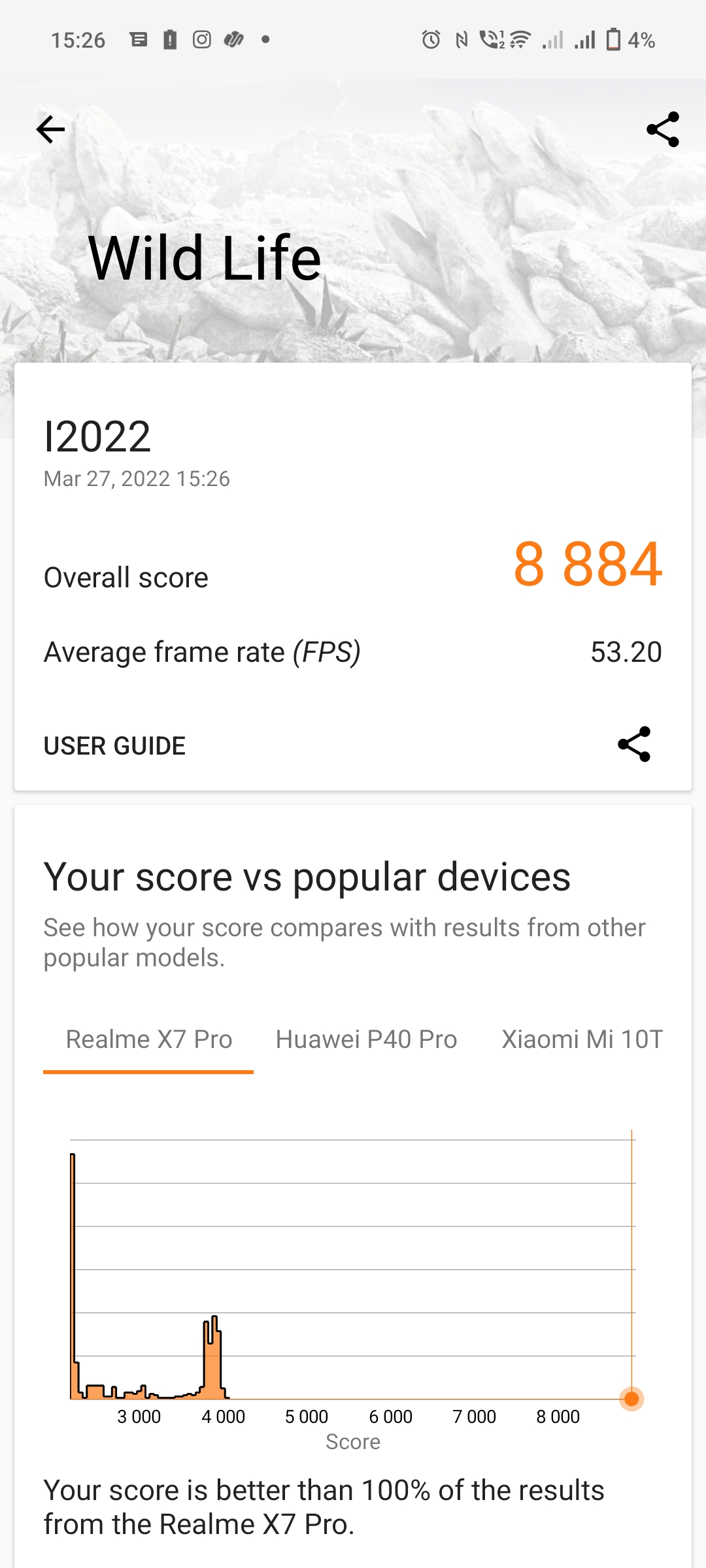Select the Realme X7 Pro tab
706x1568 pixels.
pyautogui.click(x=149, y=1039)
